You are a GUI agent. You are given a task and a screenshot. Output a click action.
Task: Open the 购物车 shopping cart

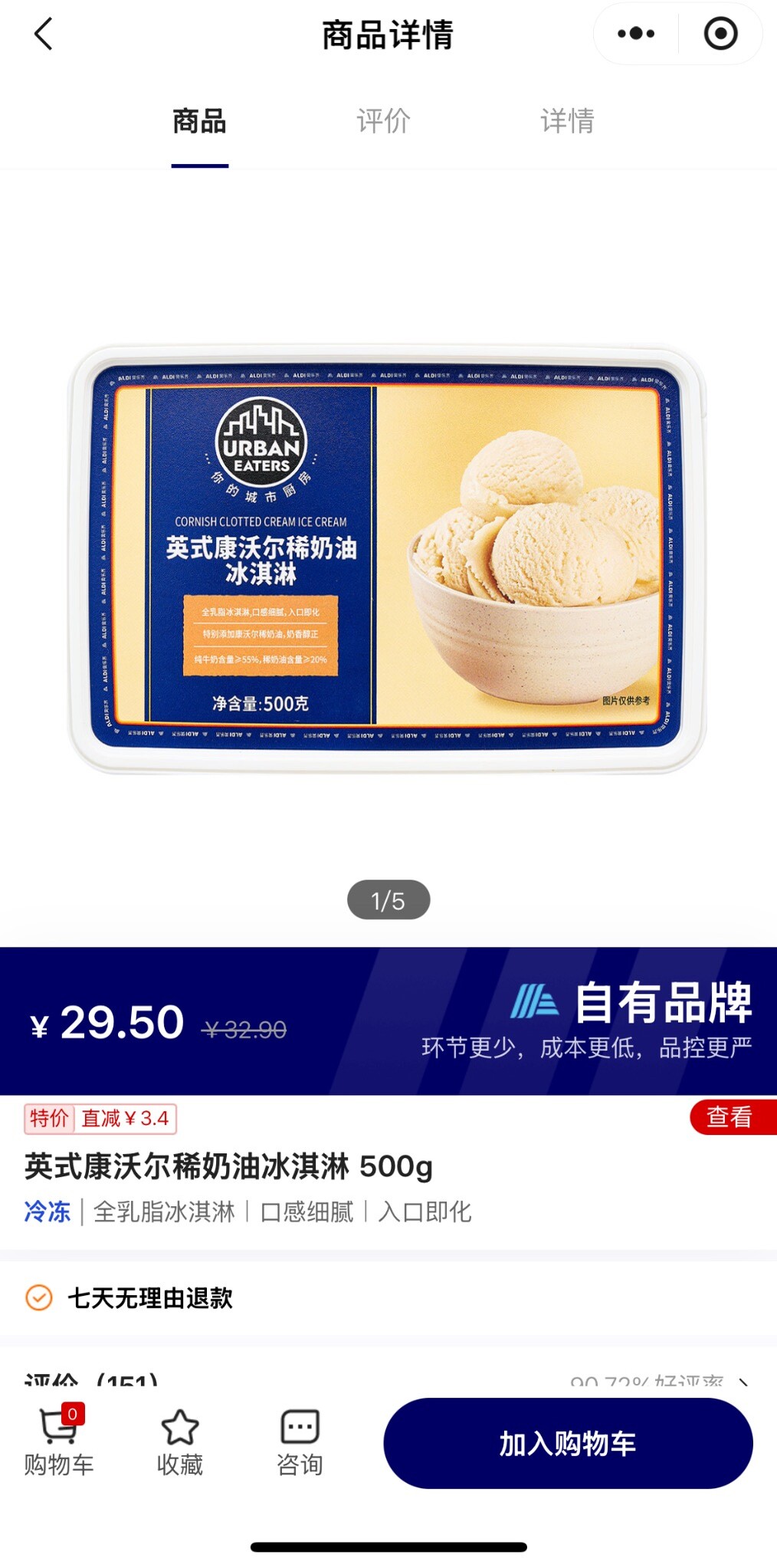point(59,1442)
